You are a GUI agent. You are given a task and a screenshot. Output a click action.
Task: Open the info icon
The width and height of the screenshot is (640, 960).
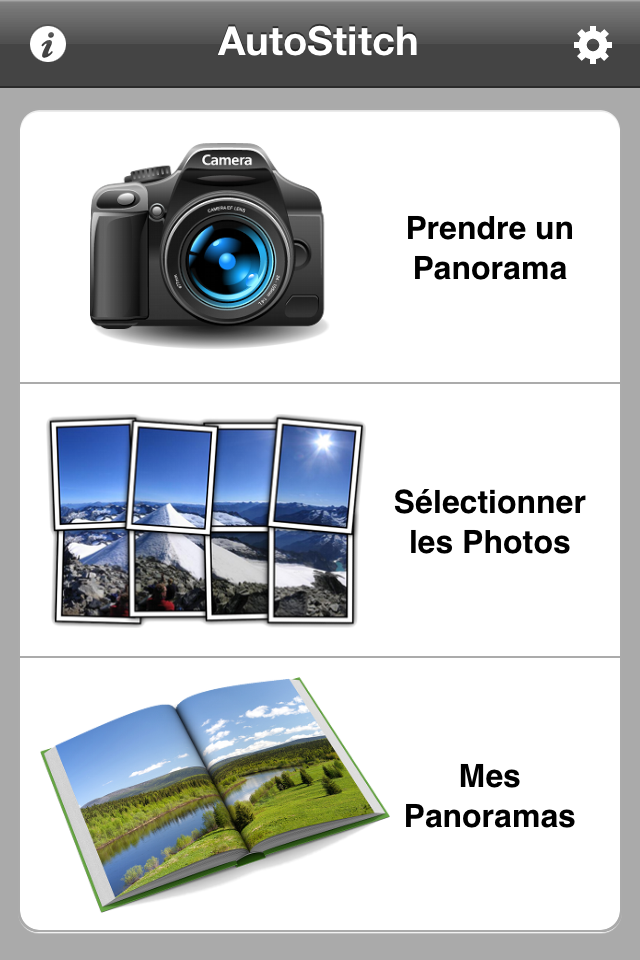pos(48,45)
